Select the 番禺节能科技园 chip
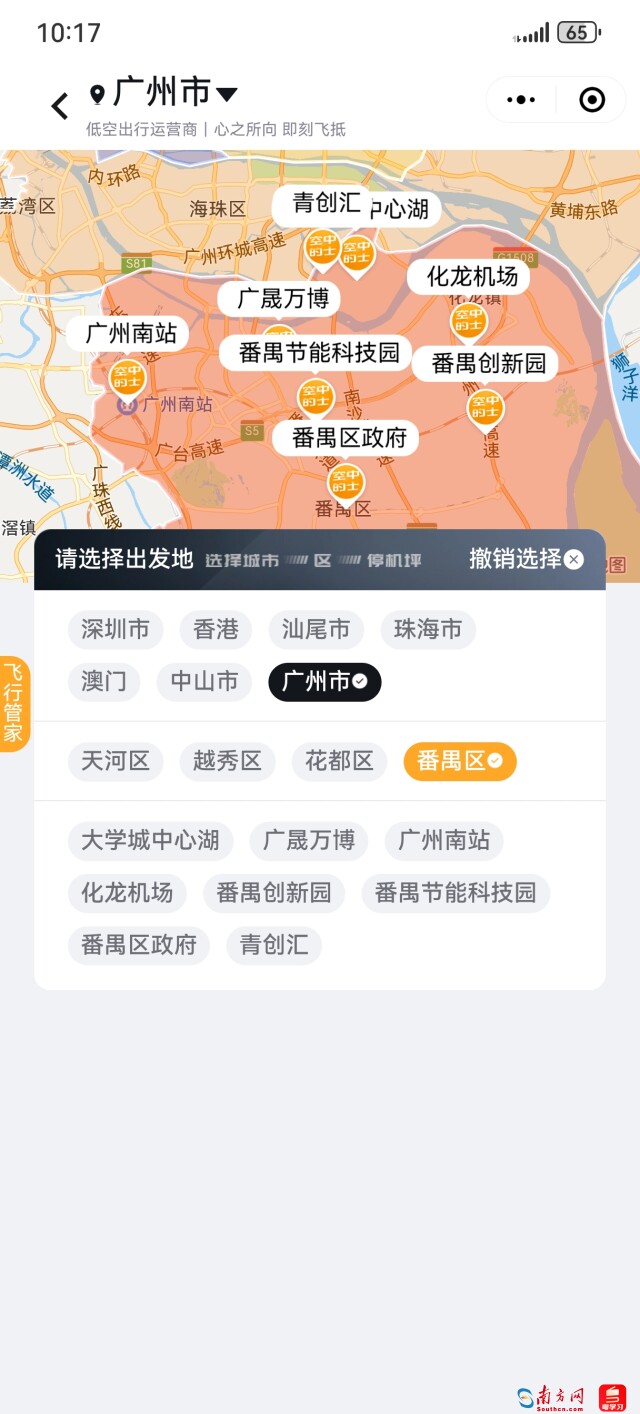This screenshot has height=1414, width=640. [455, 893]
